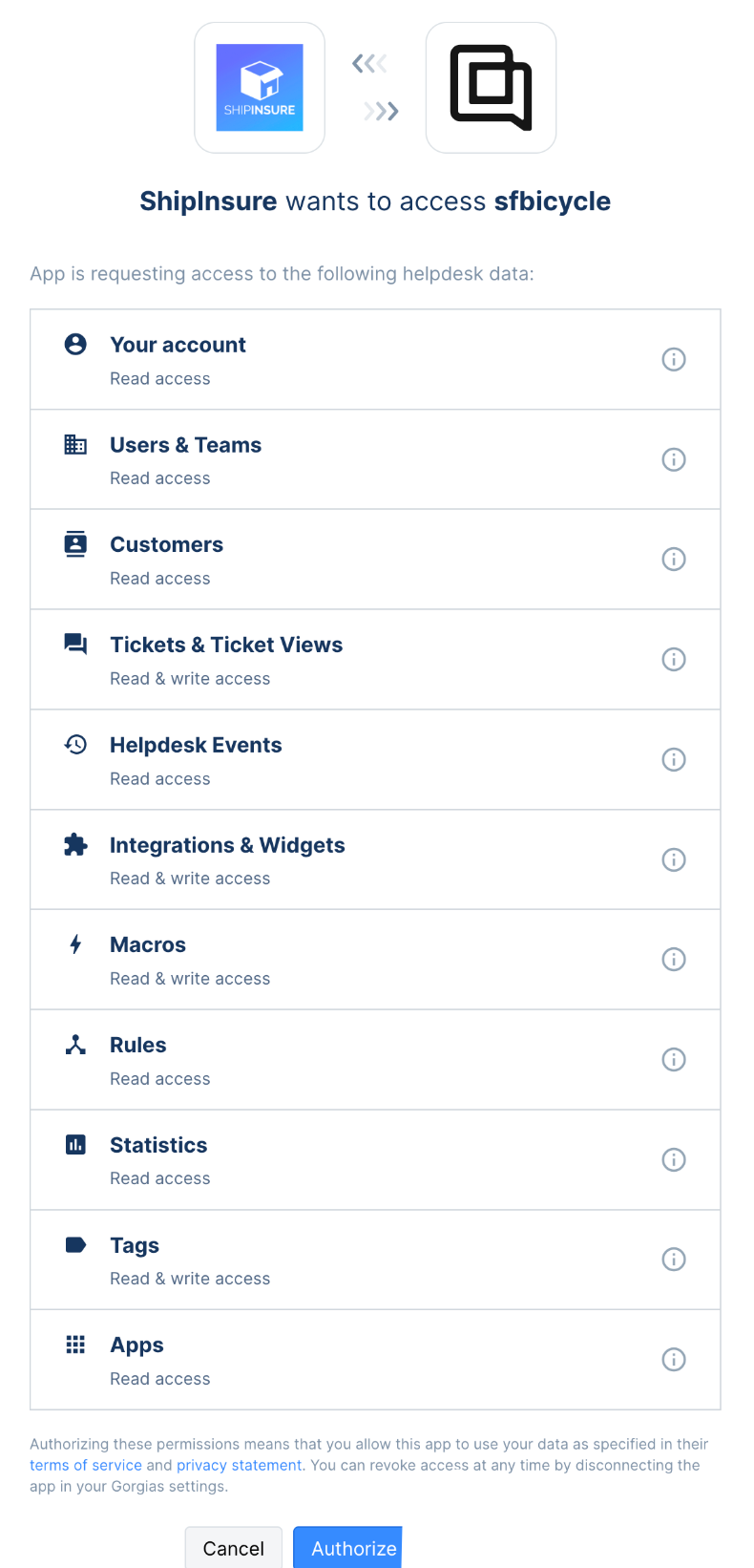Show details for Integrations & Widgets
The width and height of the screenshot is (754, 1568).
674,859
